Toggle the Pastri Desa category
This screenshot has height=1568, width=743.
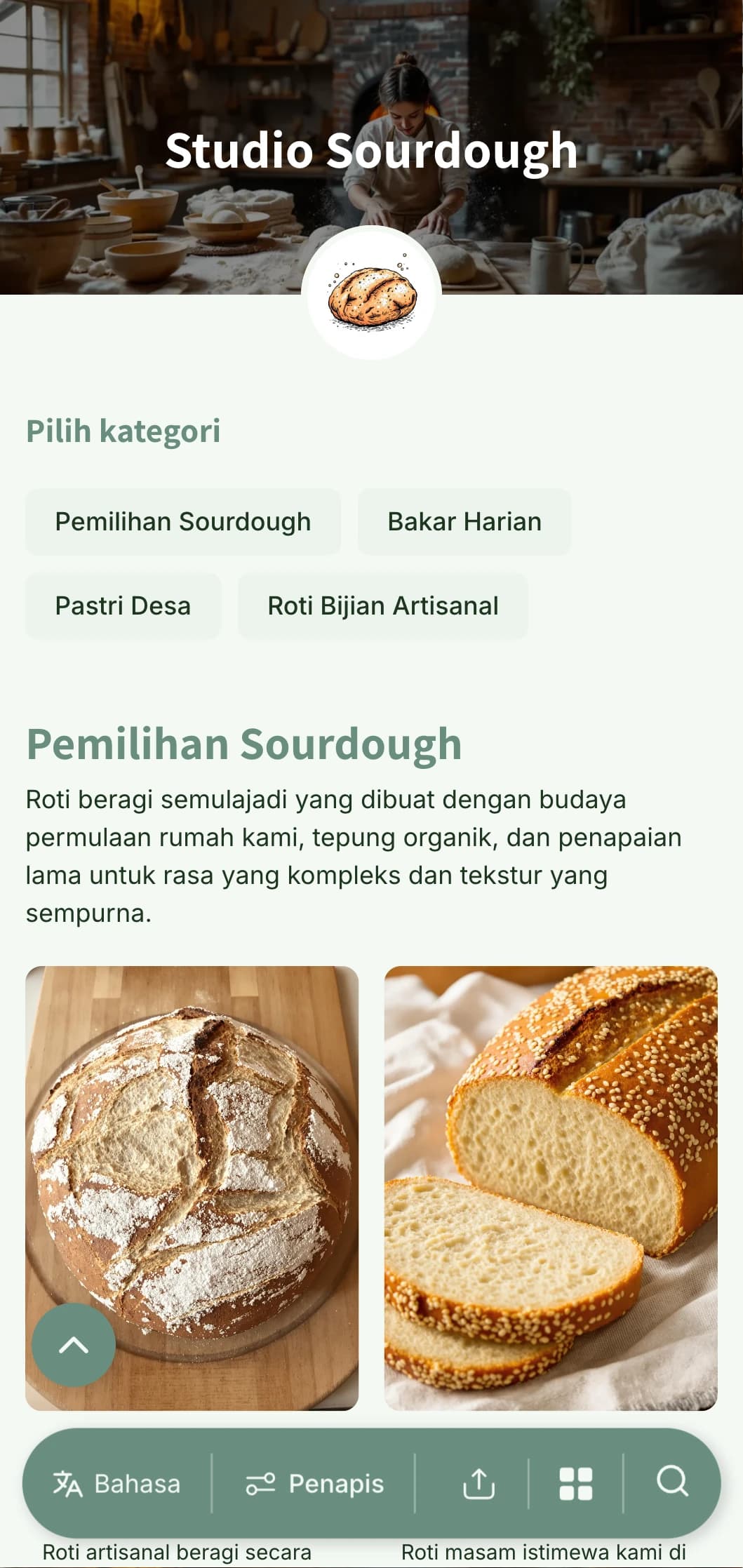[x=123, y=605]
